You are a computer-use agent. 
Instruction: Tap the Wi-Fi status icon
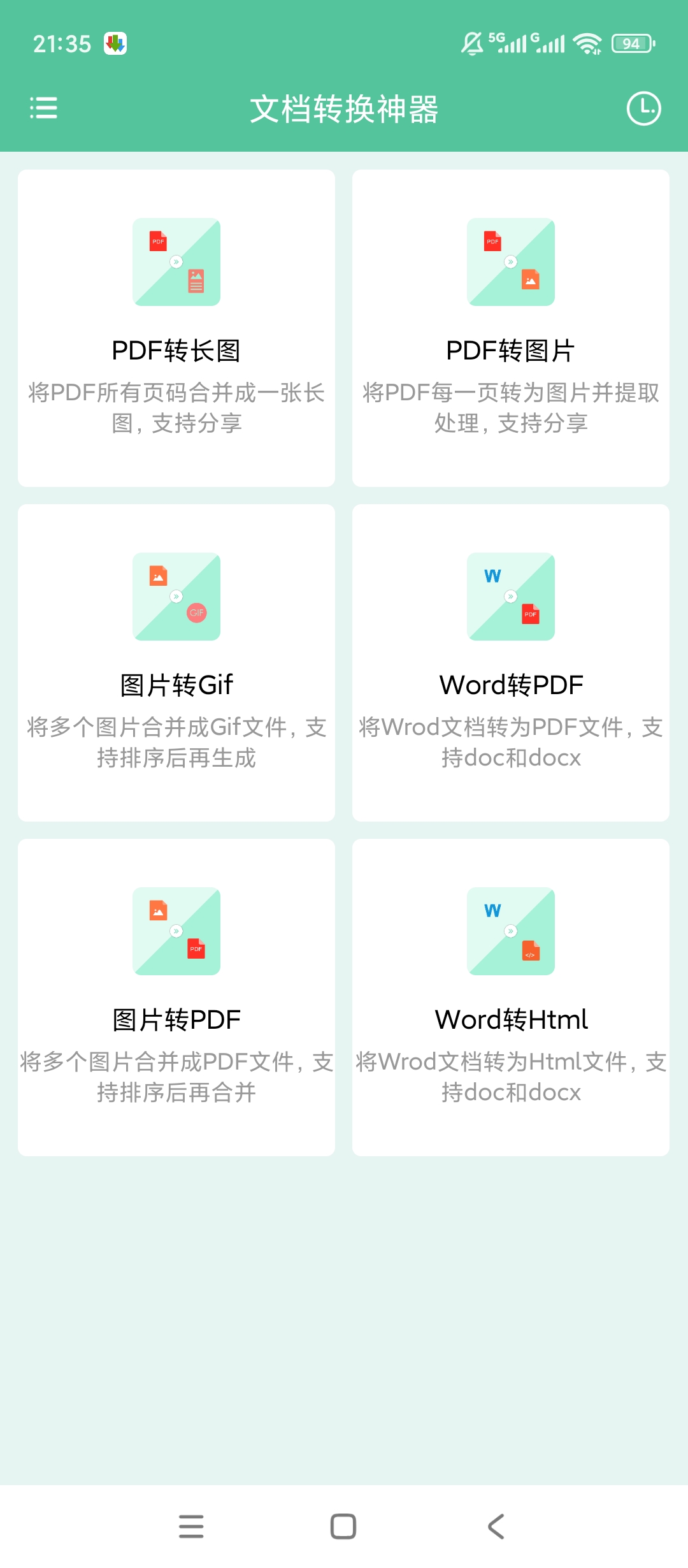(585, 43)
